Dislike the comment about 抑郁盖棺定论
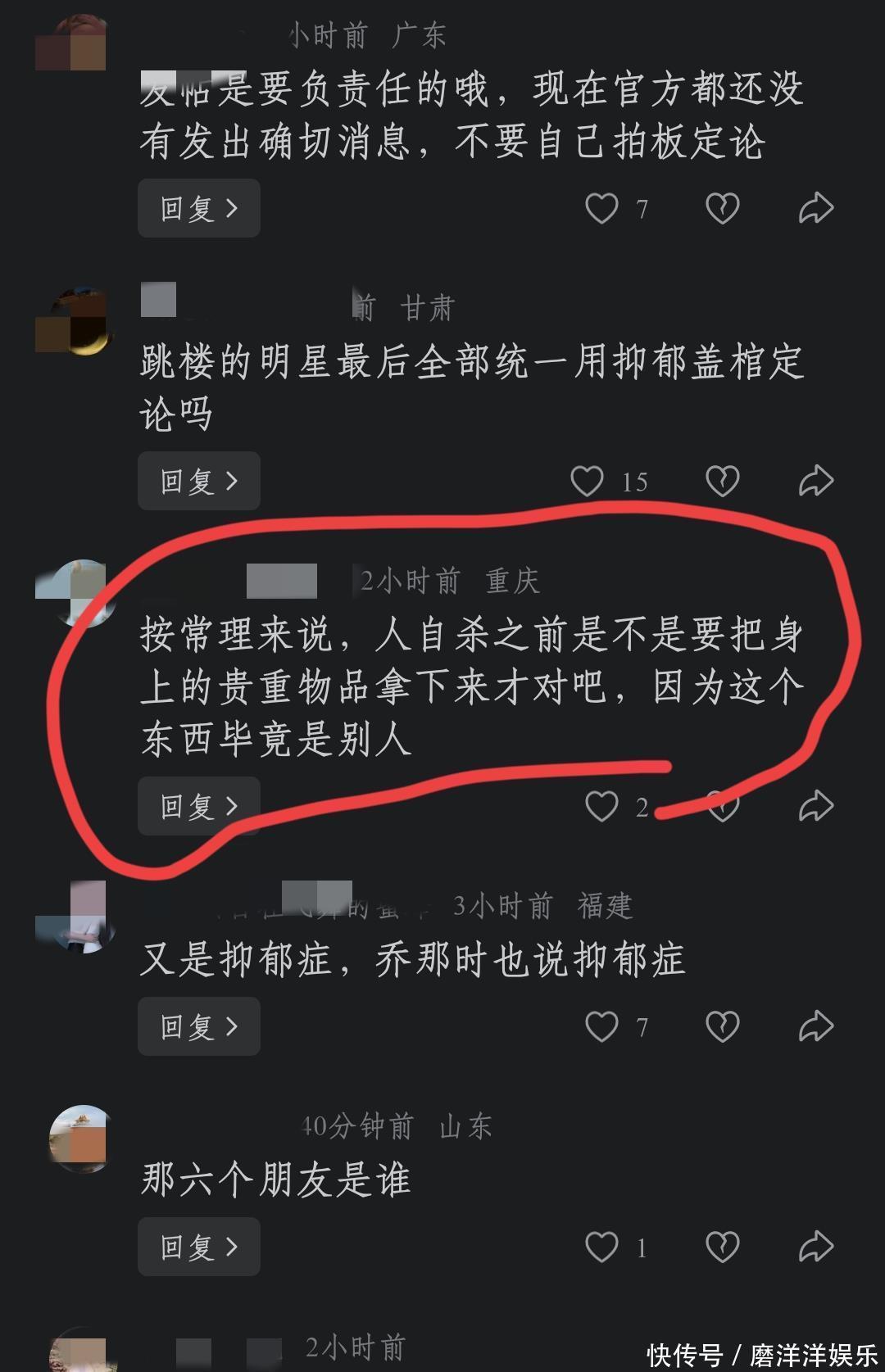885x1372 pixels. click(x=722, y=481)
